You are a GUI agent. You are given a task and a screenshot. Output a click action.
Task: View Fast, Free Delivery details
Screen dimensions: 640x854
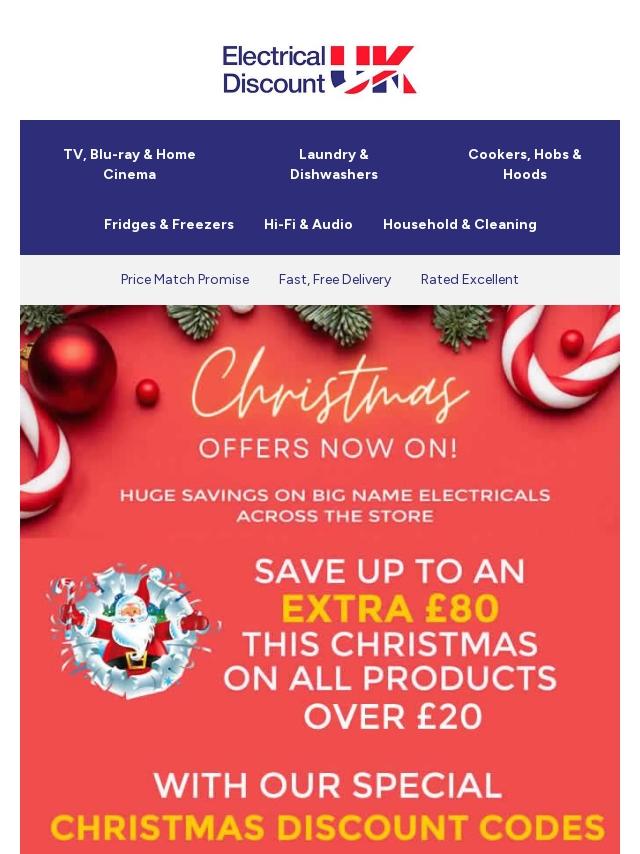[335, 279]
